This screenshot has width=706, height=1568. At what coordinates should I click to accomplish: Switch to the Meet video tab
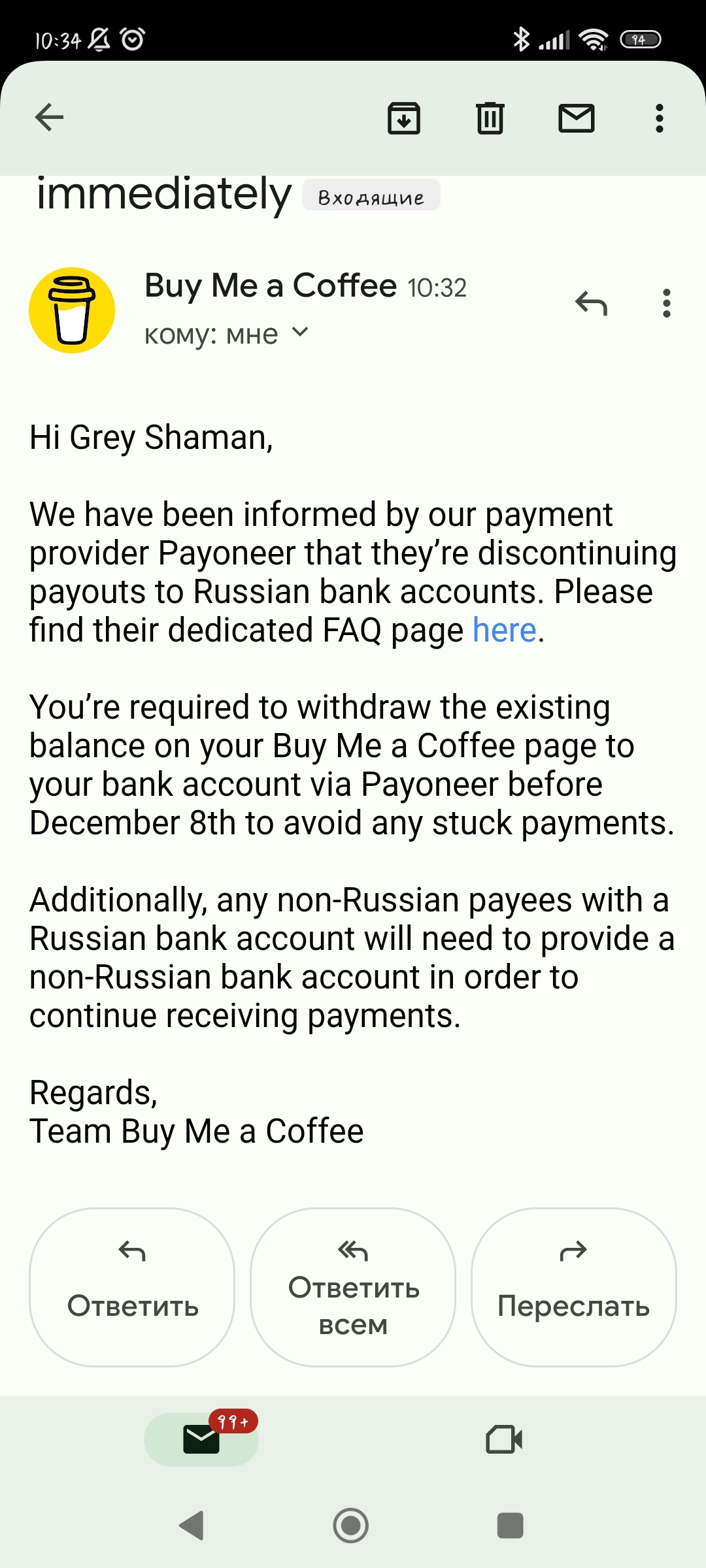point(505,1439)
